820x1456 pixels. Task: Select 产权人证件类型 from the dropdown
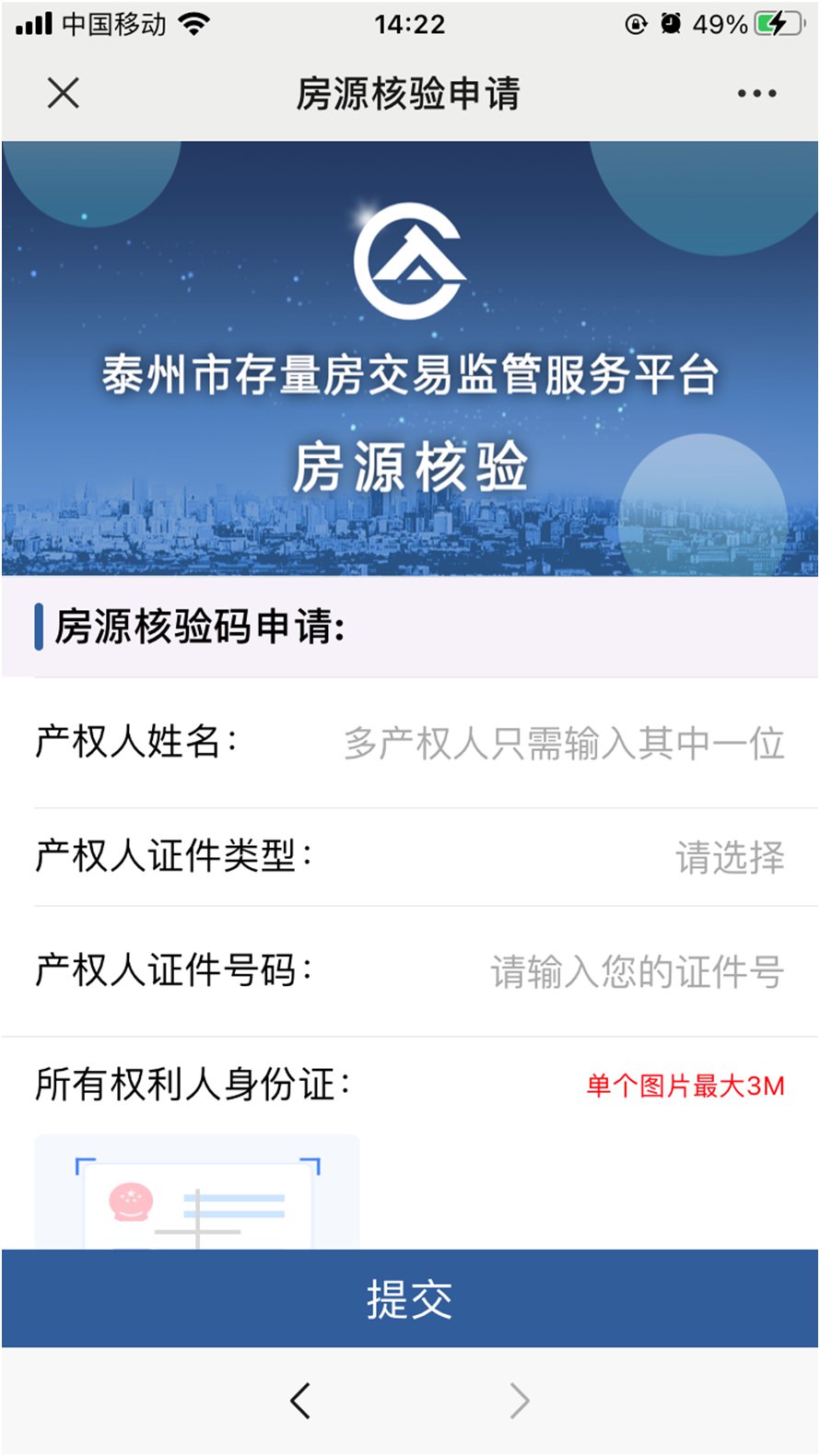coord(729,857)
